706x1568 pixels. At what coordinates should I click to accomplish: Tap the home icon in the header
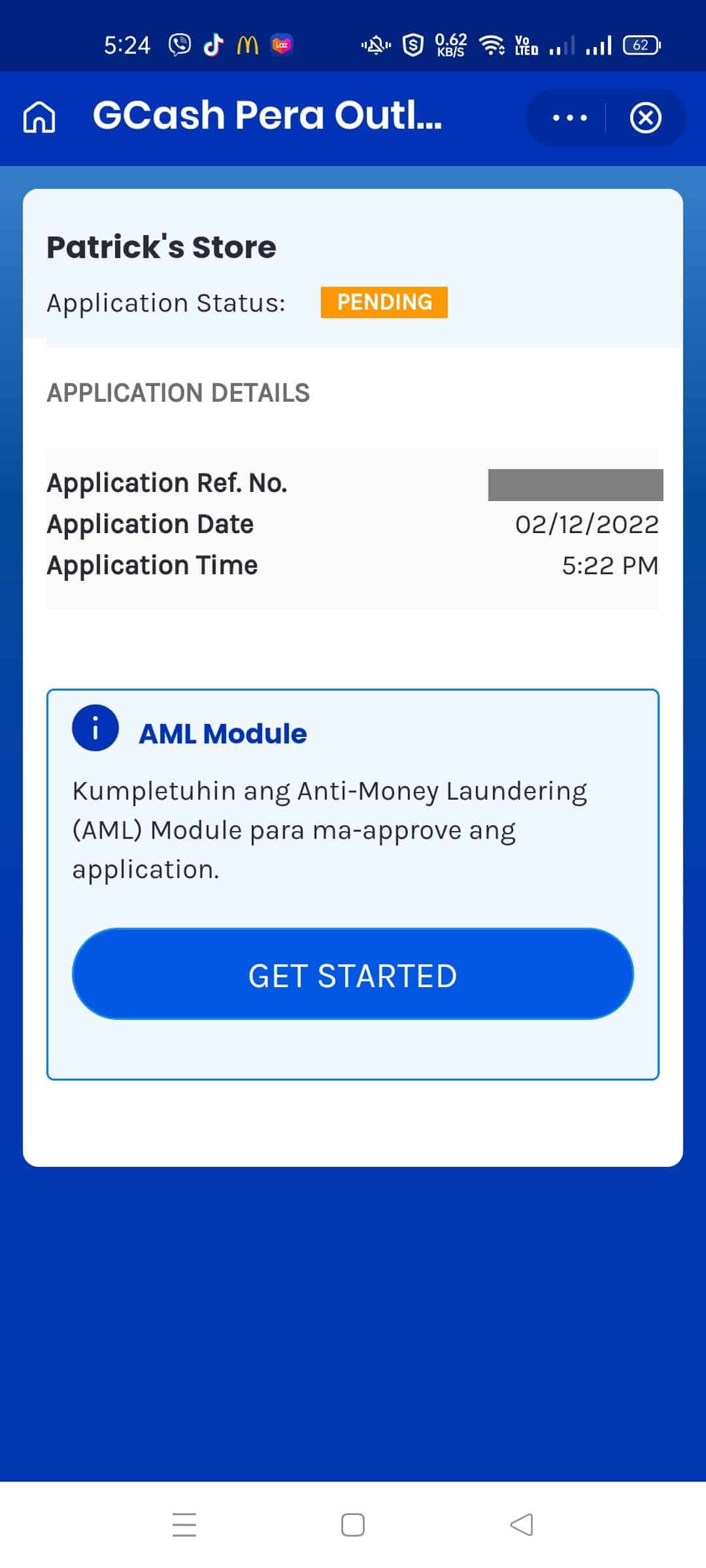39,118
